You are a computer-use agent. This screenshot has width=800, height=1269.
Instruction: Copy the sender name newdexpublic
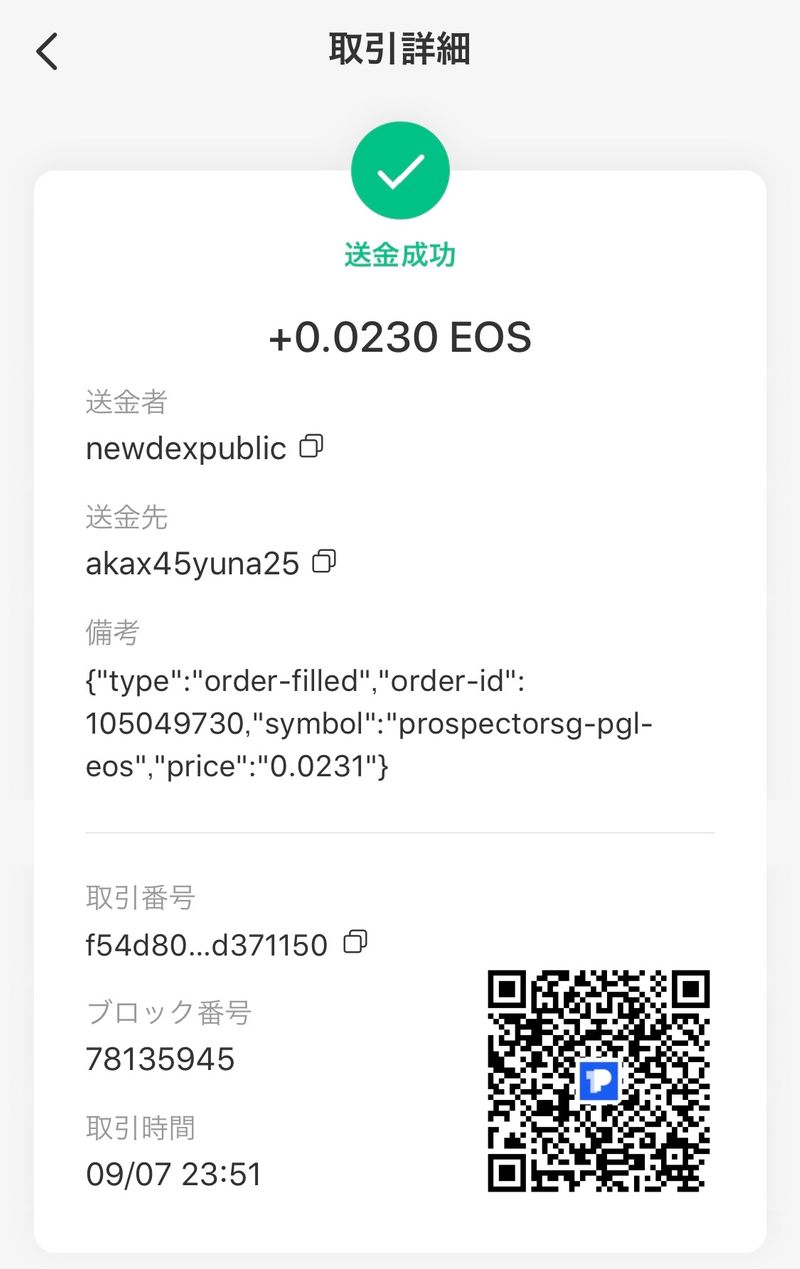[x=312, y=446]
